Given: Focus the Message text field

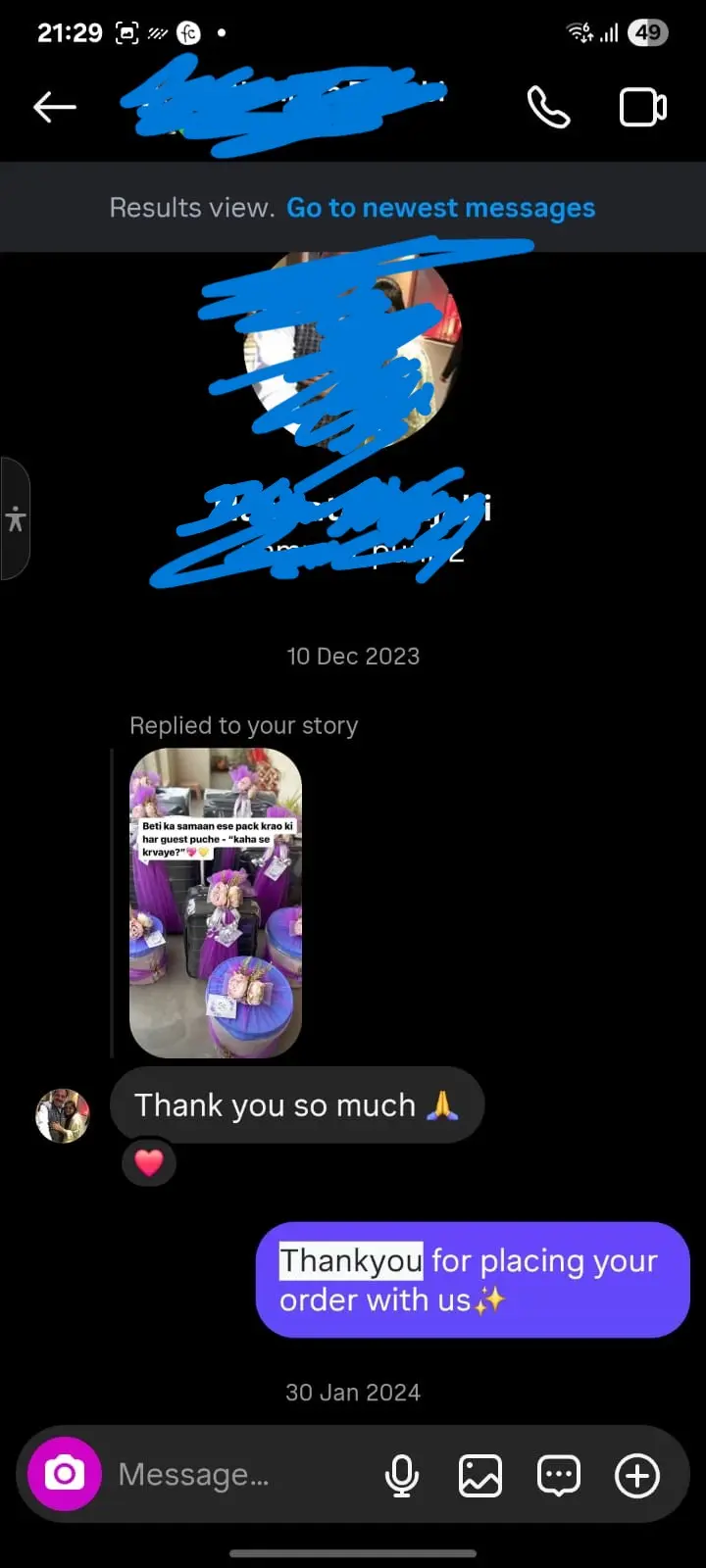Looking at the screenshot, I should 235,1474.
